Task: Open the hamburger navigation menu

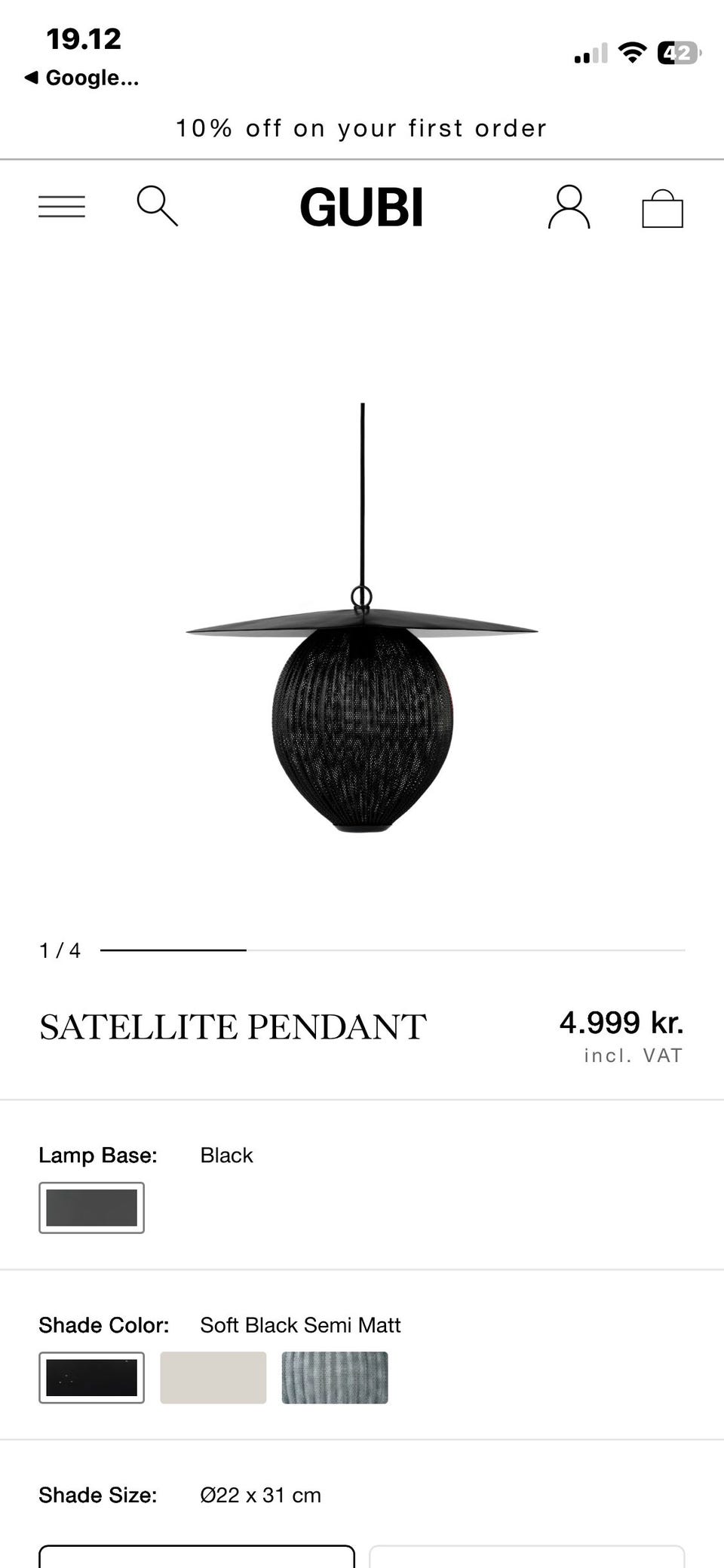Action: point(62,207)
